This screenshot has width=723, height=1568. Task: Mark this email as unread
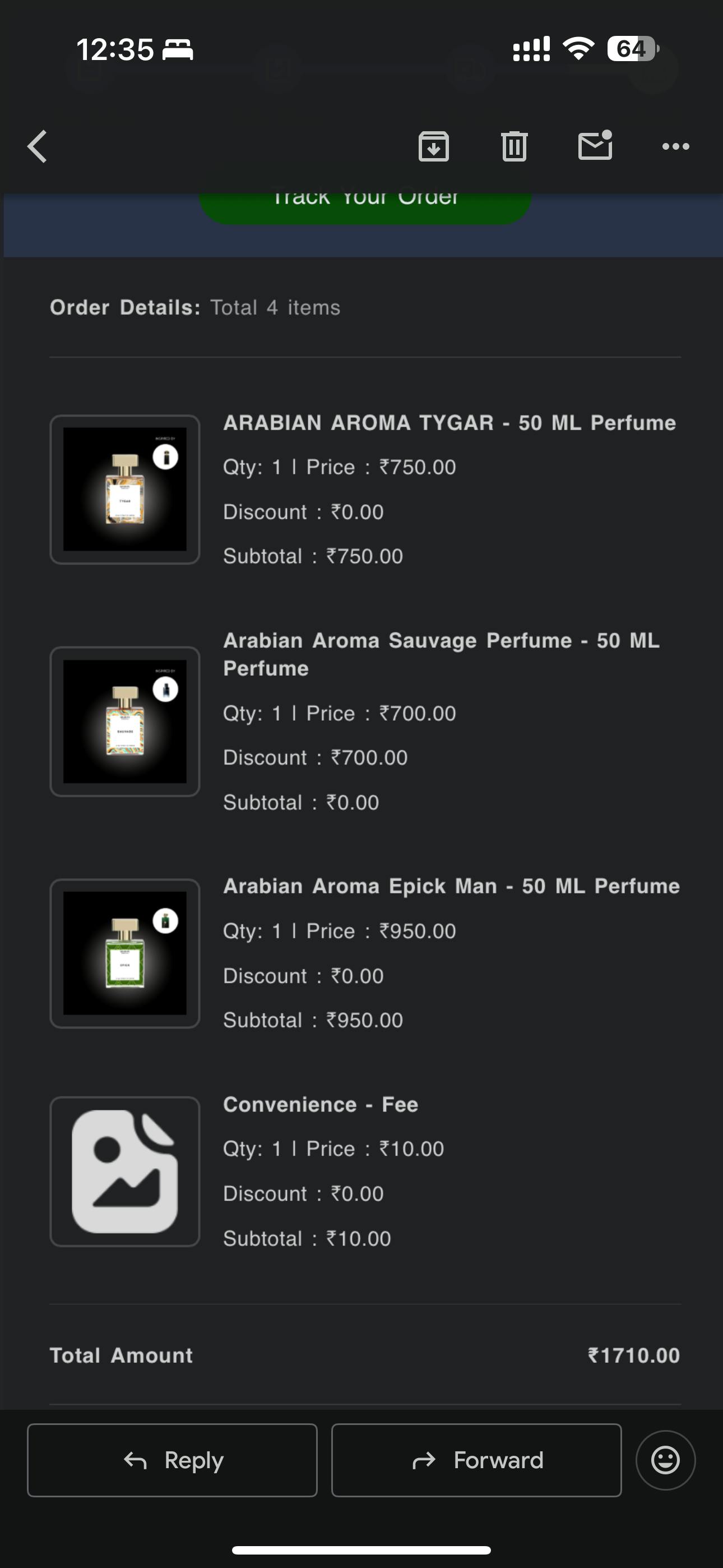[x=595, y=146]
